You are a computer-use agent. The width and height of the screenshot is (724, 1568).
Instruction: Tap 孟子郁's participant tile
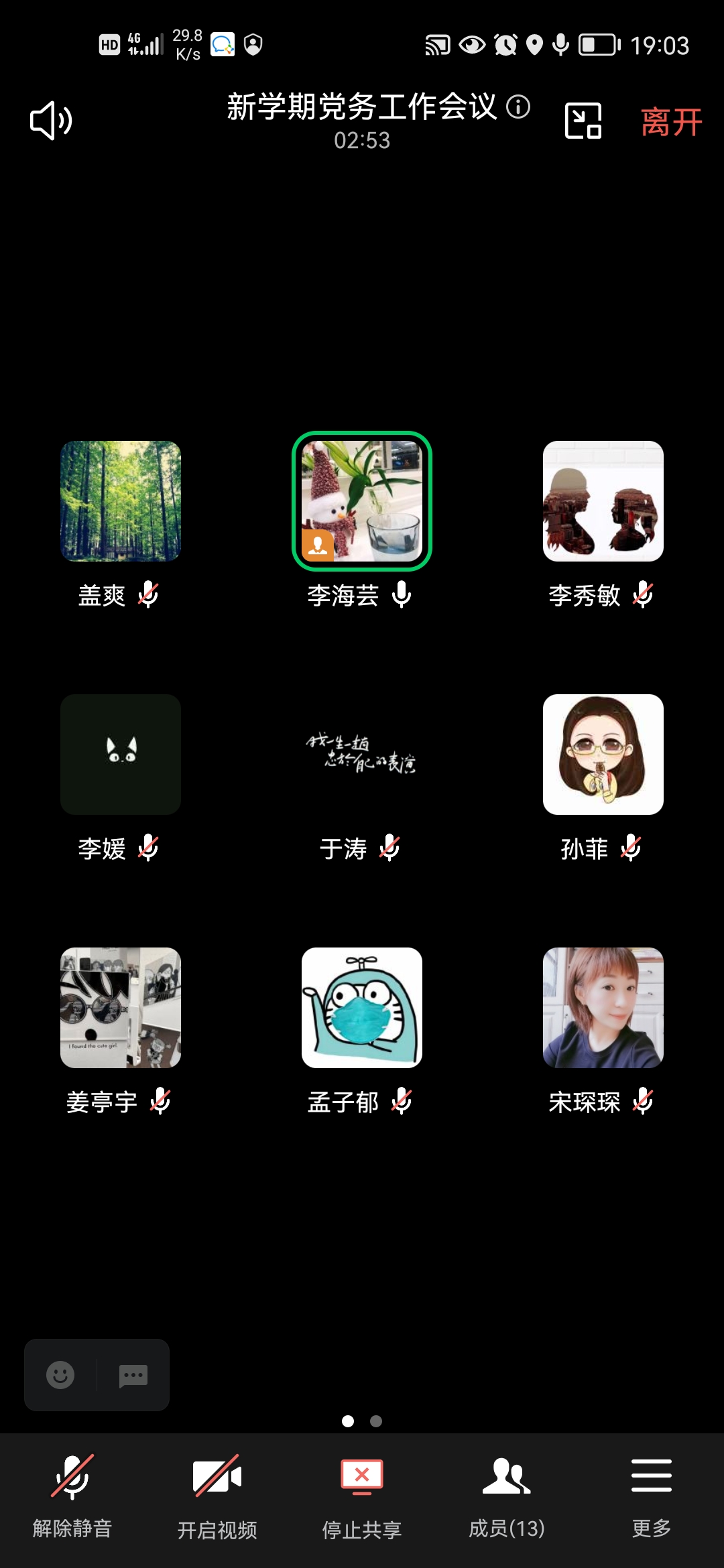click(362, 1008)
